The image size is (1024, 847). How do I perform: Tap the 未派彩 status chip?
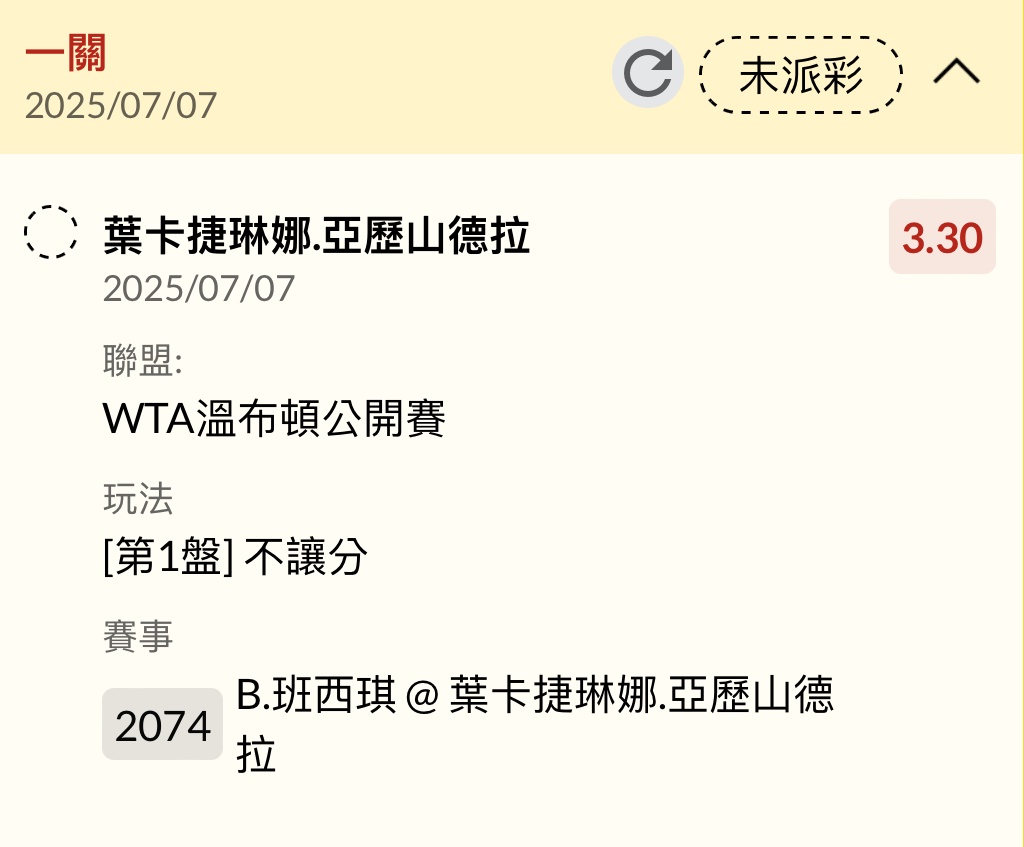[800, 75]
